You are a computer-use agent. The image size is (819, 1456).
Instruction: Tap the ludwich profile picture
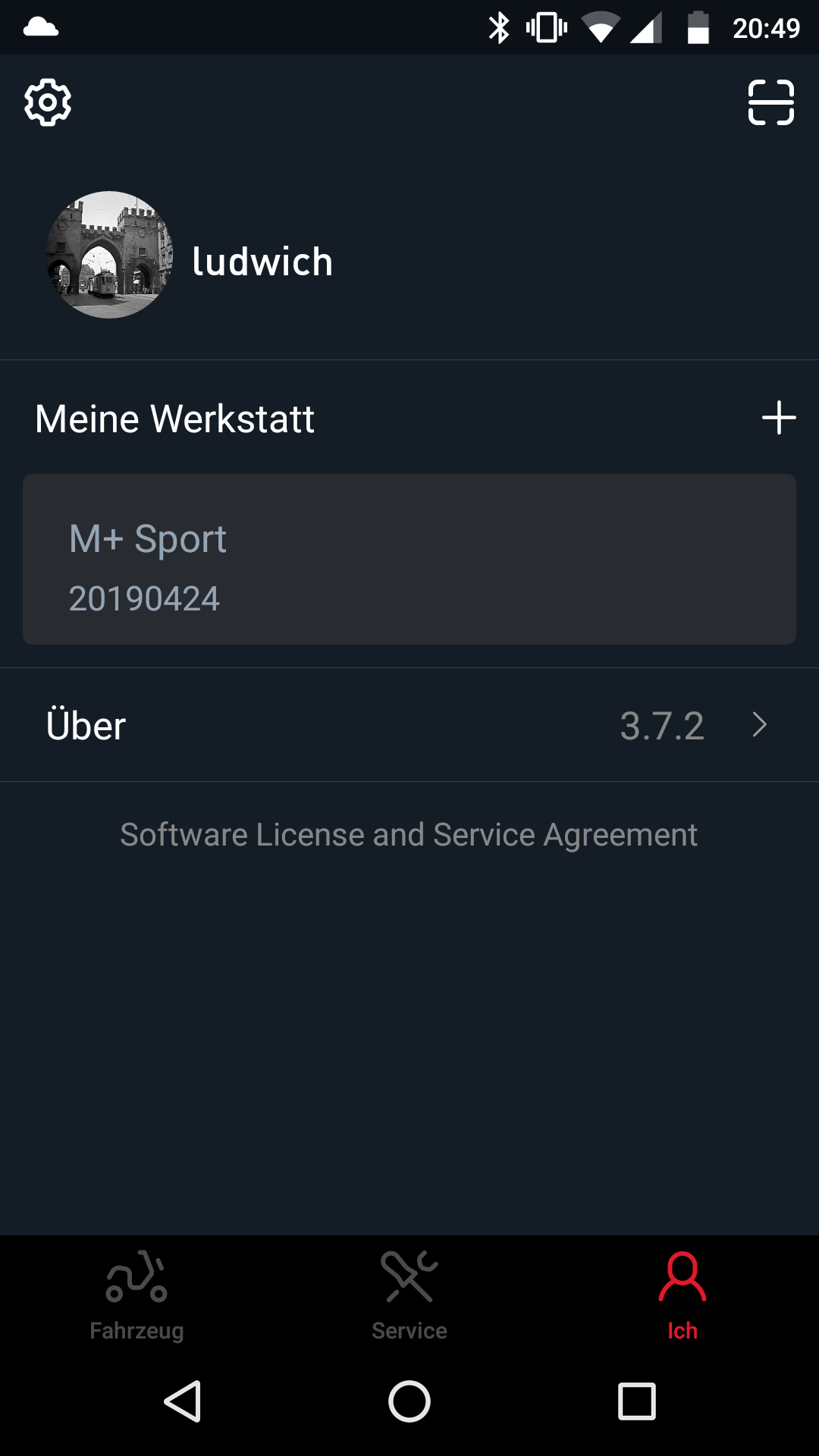(x=110, y=255)
